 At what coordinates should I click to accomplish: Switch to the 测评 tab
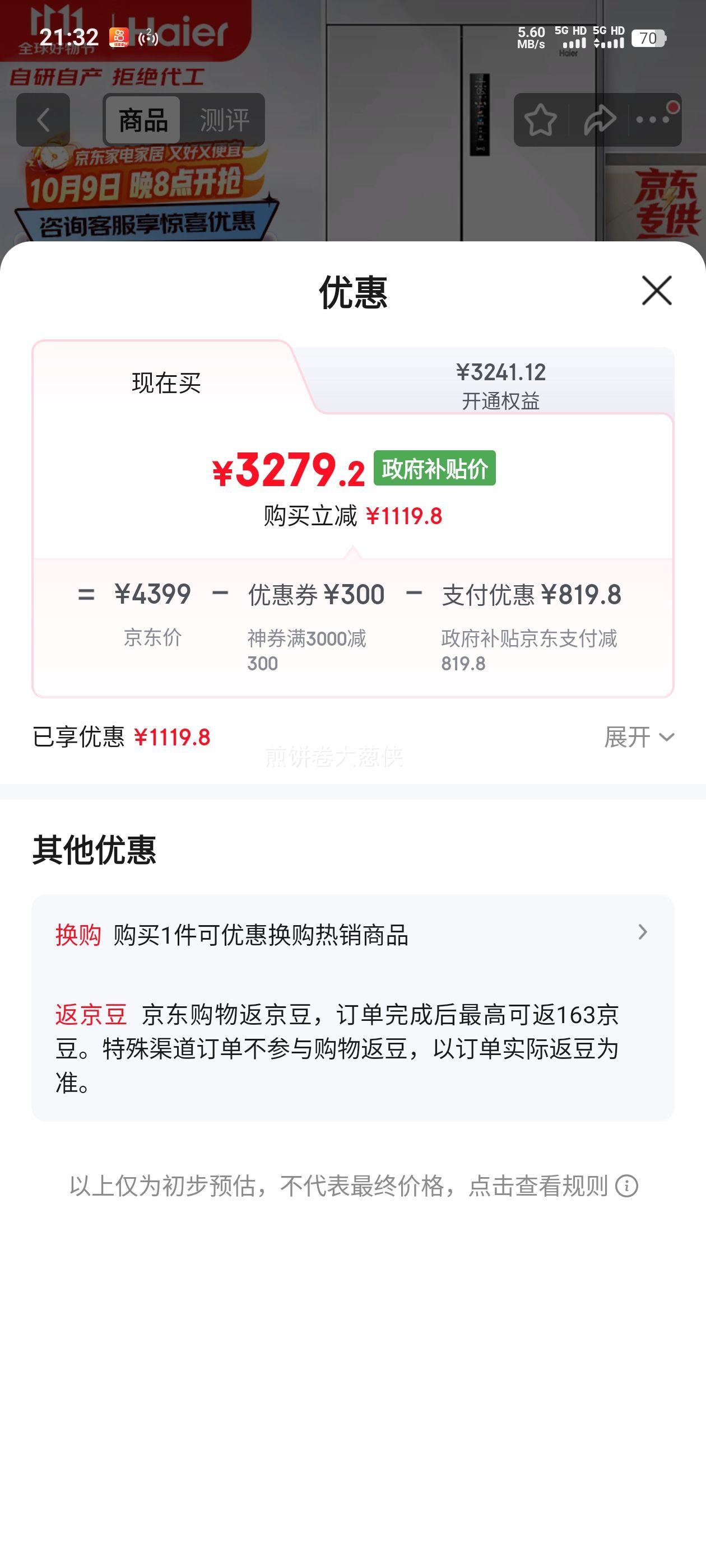[224, 120]
